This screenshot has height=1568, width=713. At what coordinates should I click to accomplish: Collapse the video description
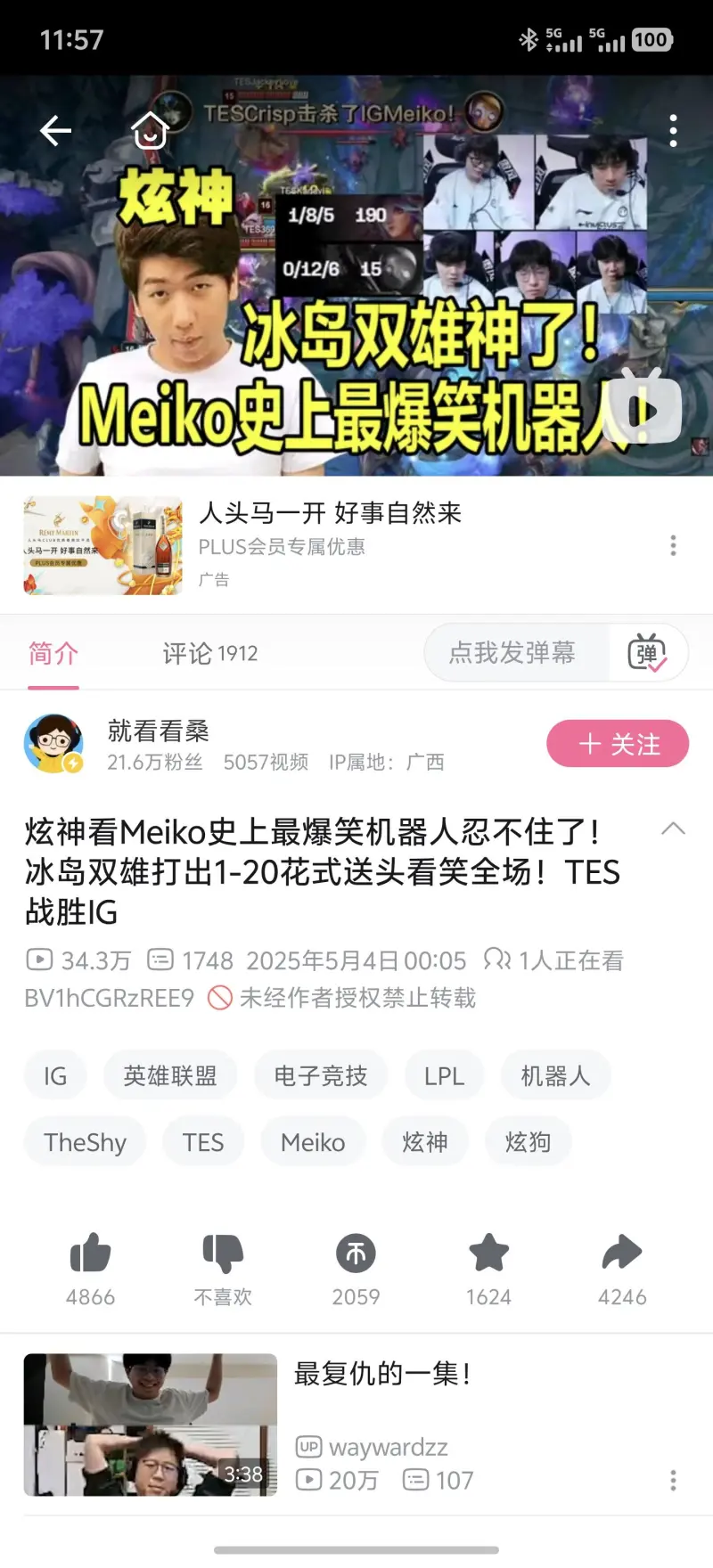pyautogui.click(x=673, y=829)
